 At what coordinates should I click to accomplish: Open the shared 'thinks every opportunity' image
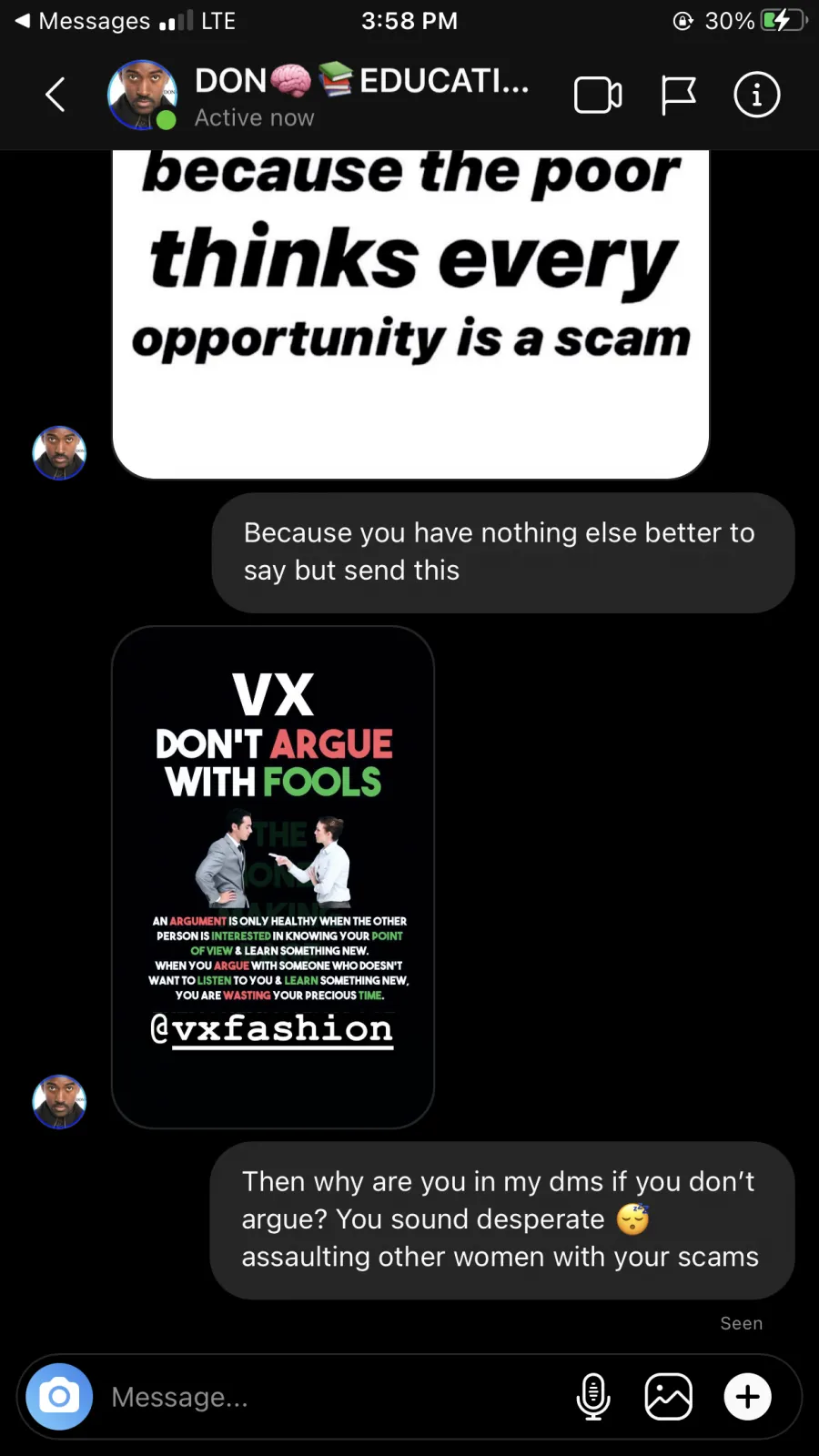410,315
